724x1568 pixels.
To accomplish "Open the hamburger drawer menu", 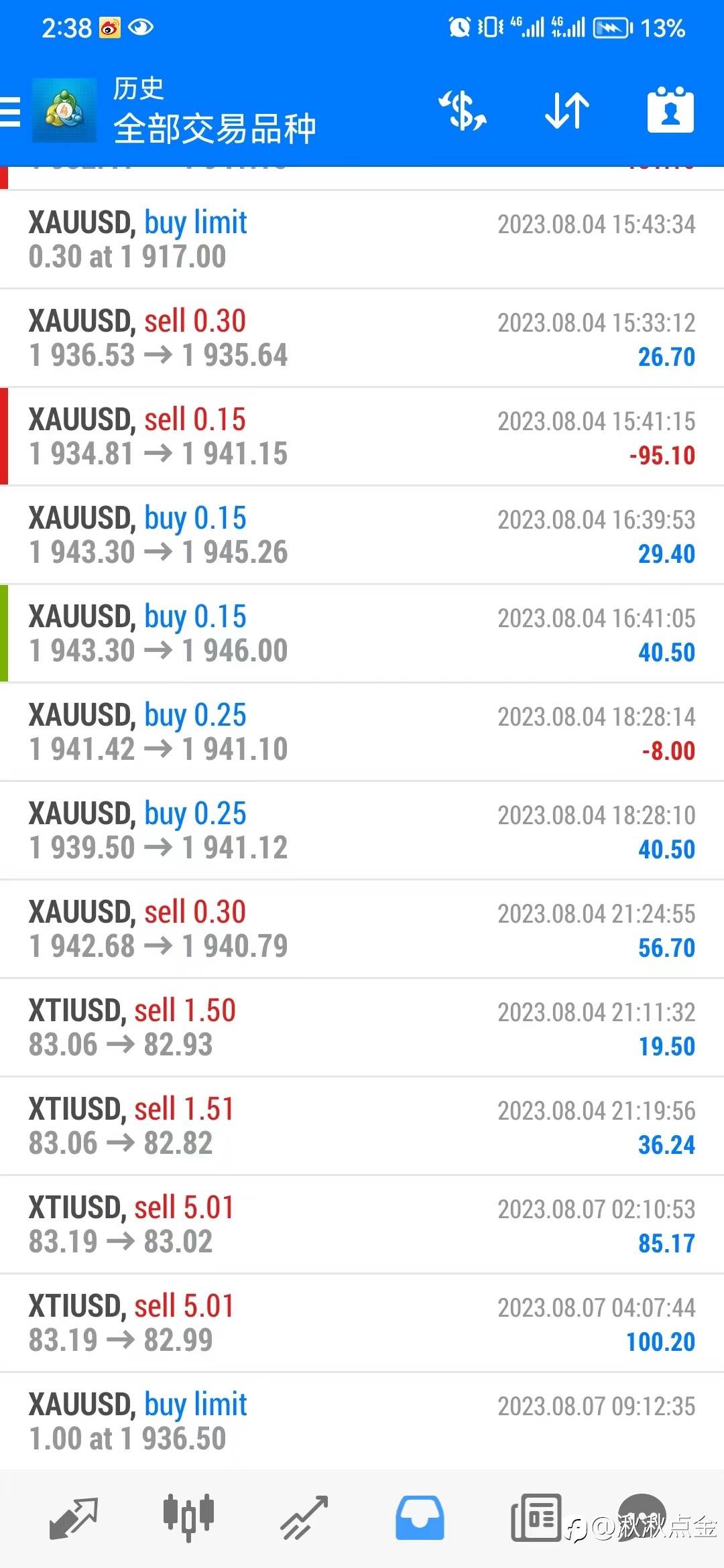I will 9,111.
